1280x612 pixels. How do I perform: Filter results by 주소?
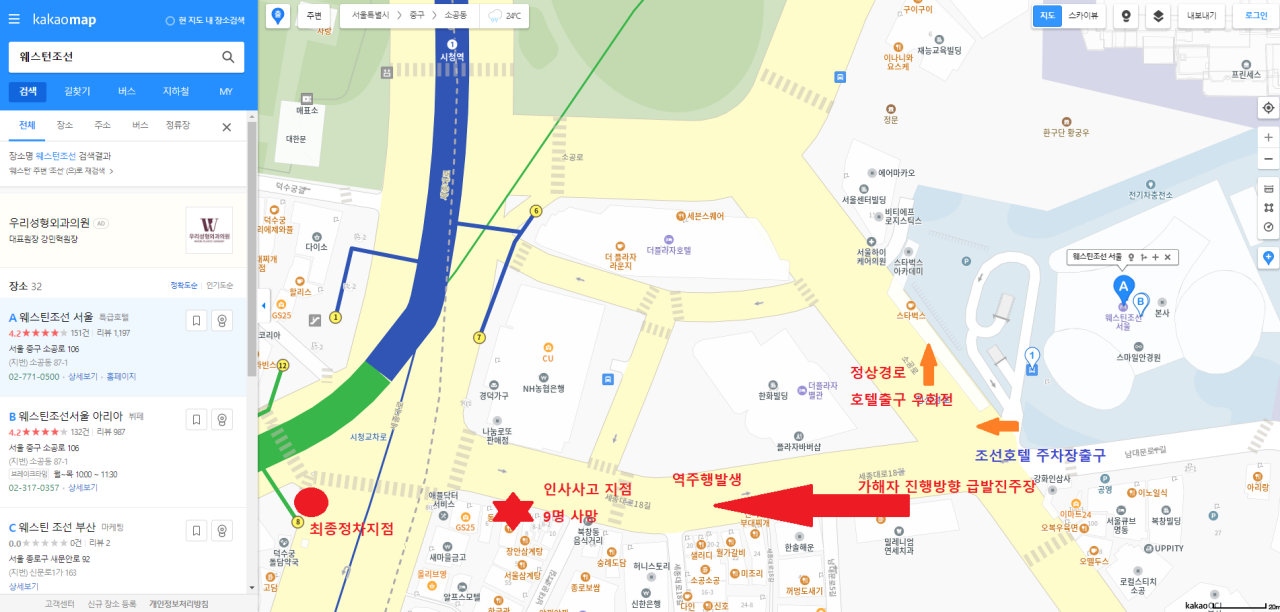(x=102, y=126)
